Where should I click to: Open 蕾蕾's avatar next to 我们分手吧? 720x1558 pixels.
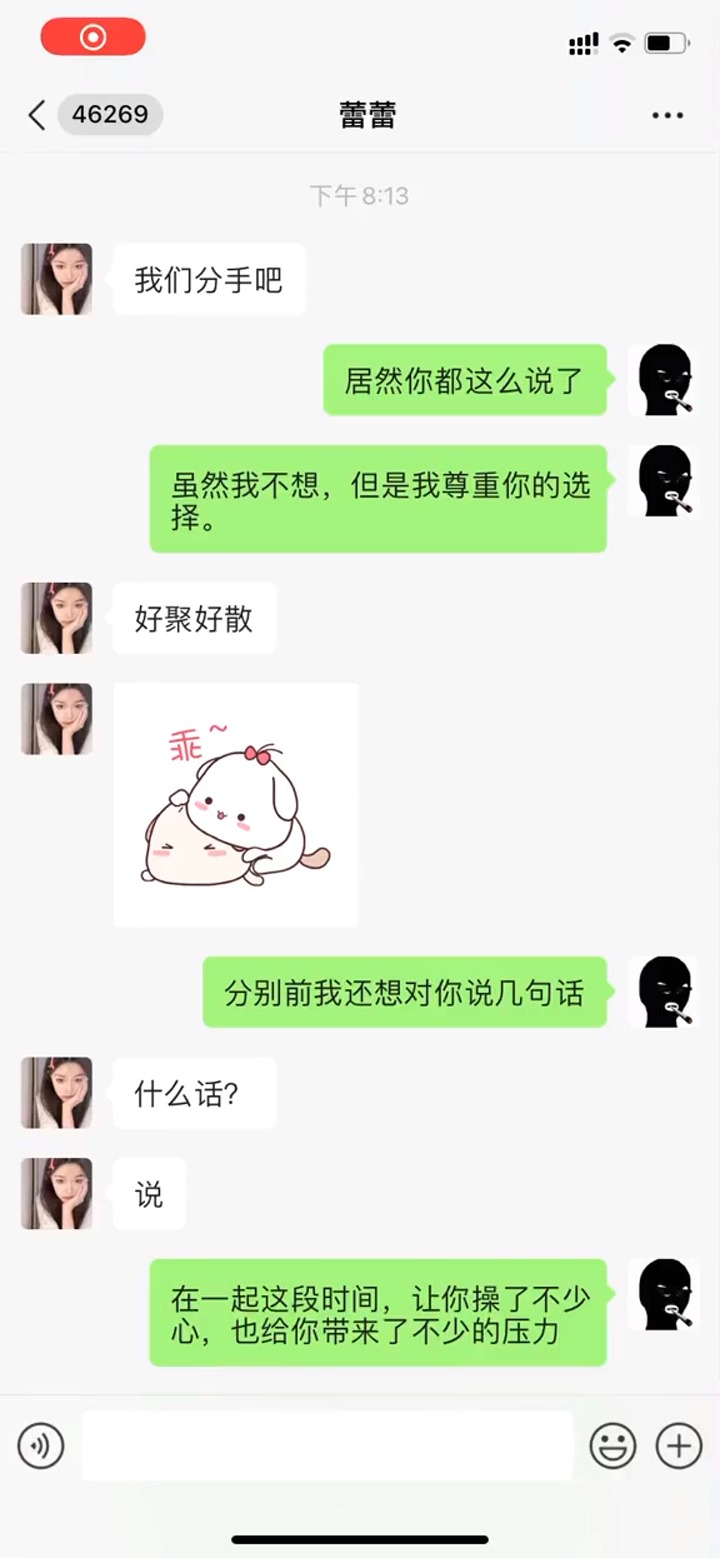click(57, 279)
